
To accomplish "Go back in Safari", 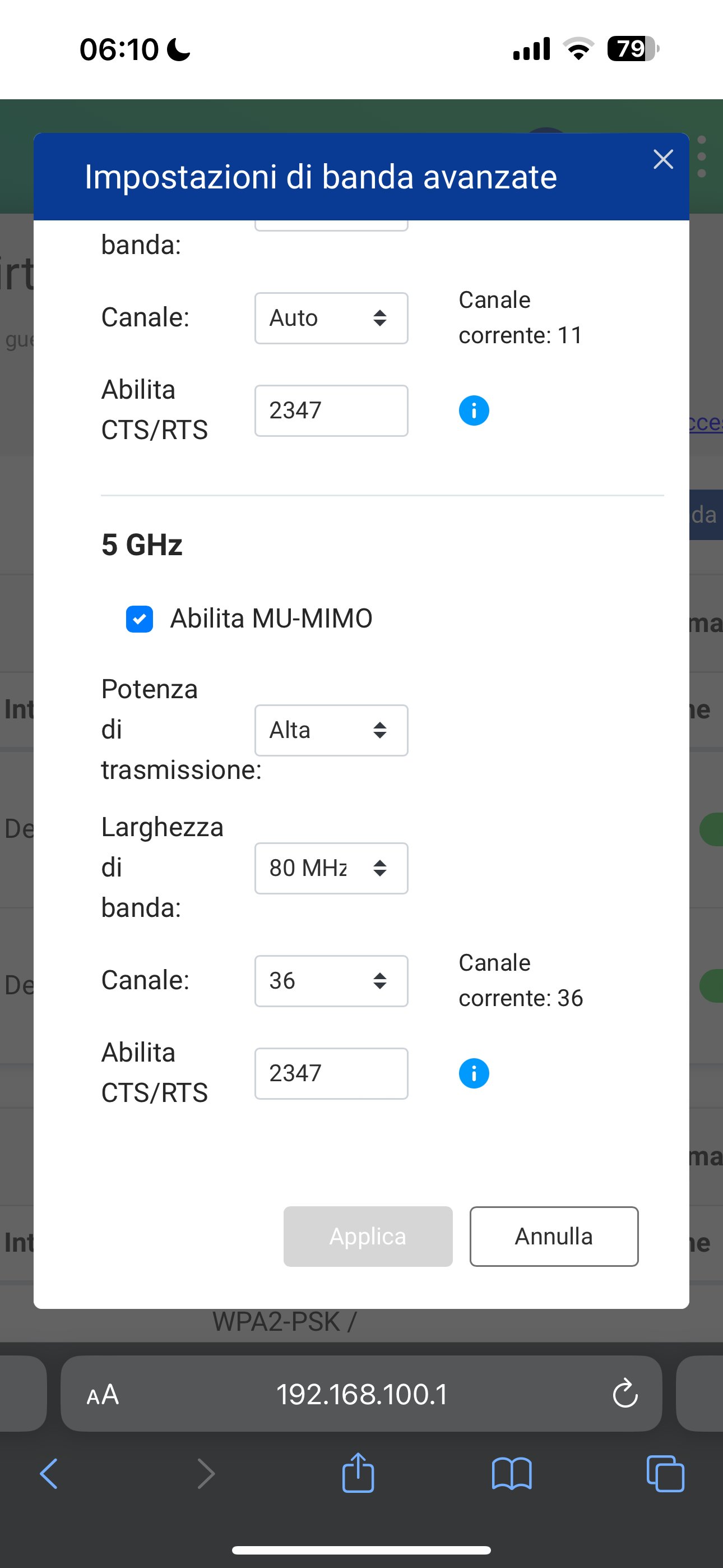I will (49, 1474).
